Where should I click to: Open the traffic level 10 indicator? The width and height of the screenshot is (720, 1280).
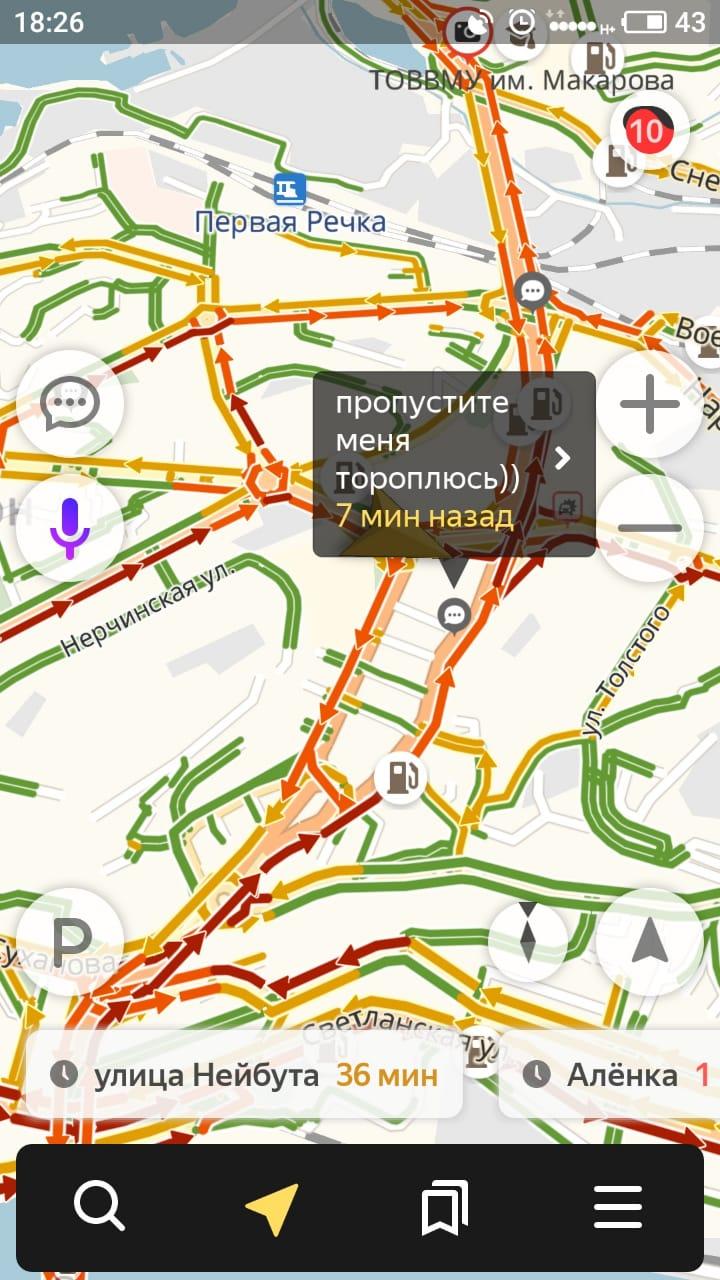(x=647, y=131)
